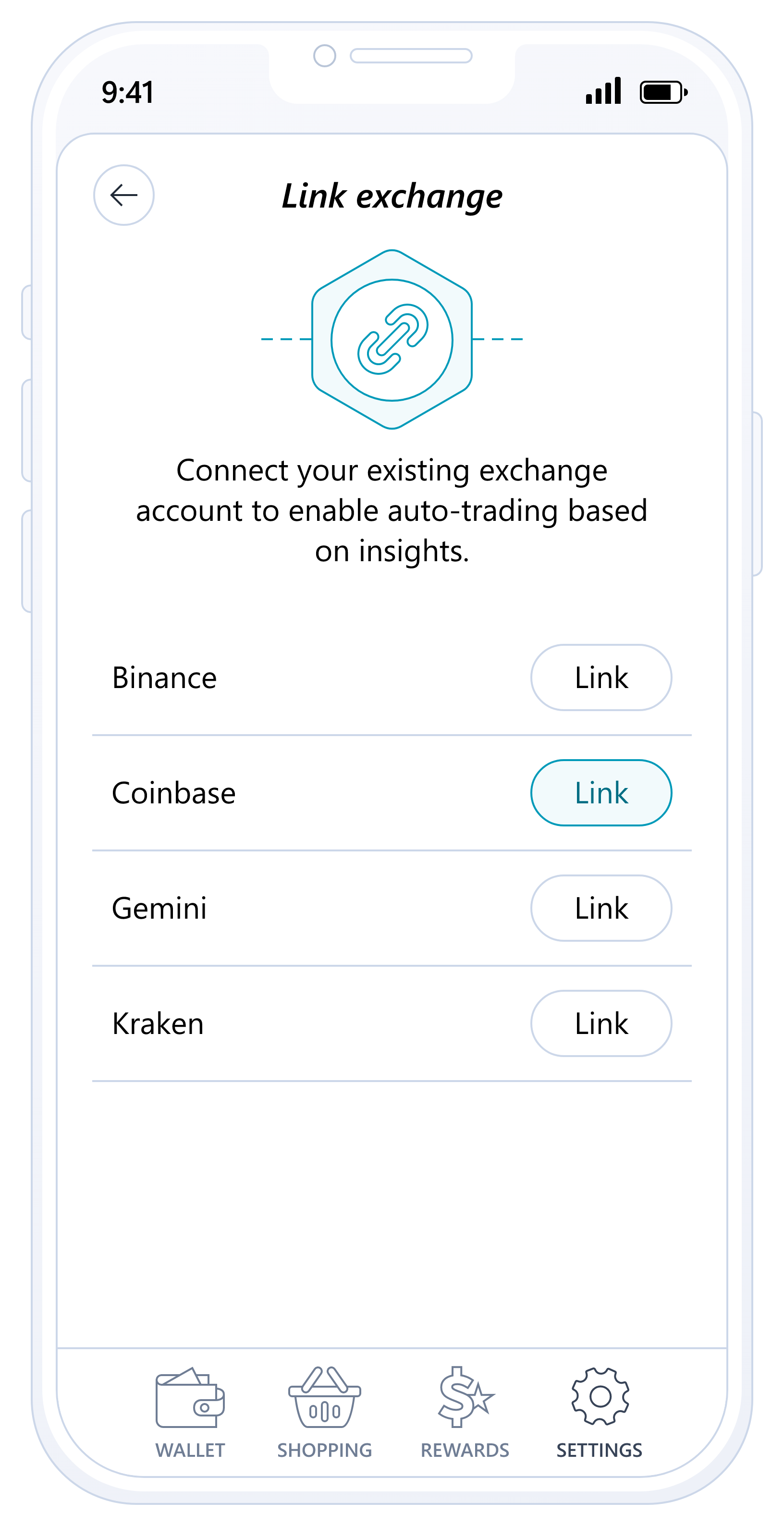Connect the Gemini exchange
Screen dimensions: 784x1526
600,908
